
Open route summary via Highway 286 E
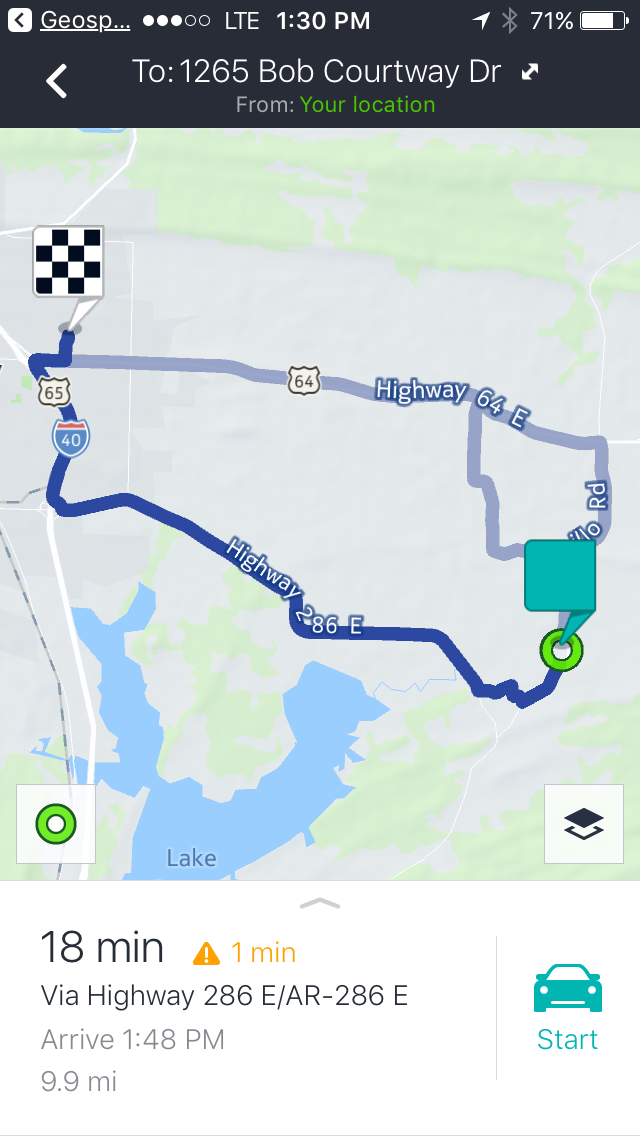click(224, 995)
